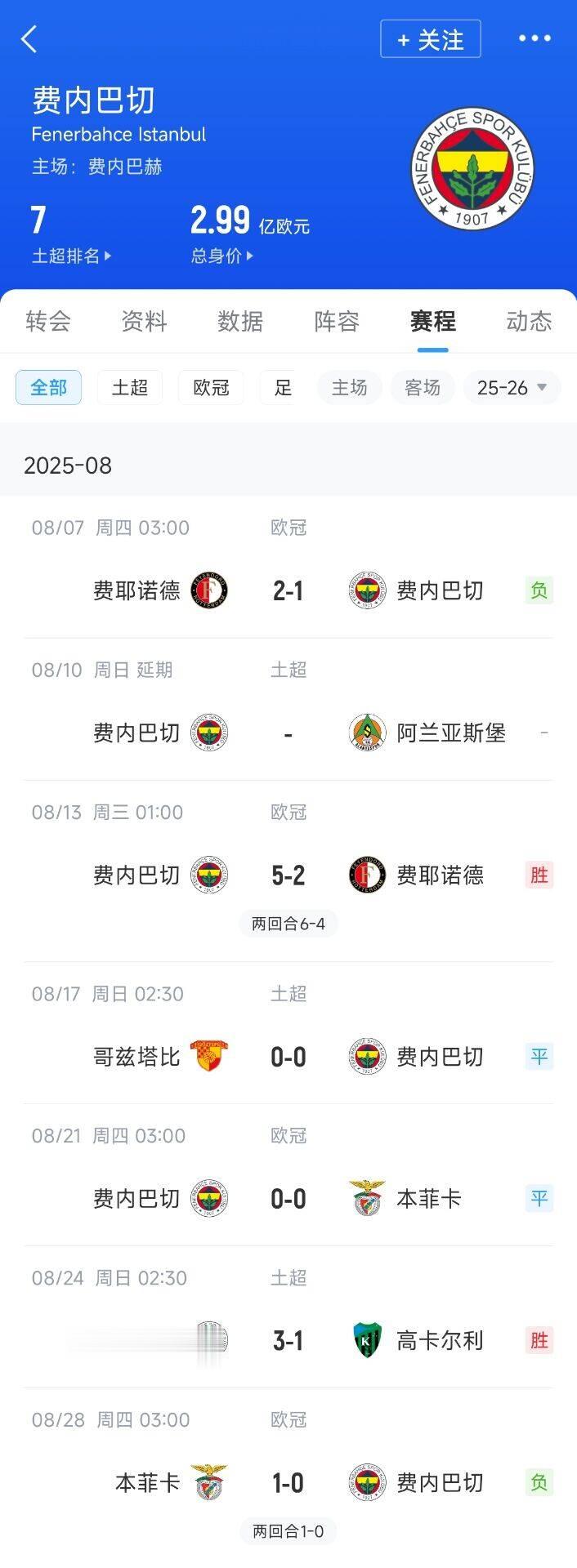
Task: Open the 08/07 费耶诺德 2-1 match
Action: (288, 590)
